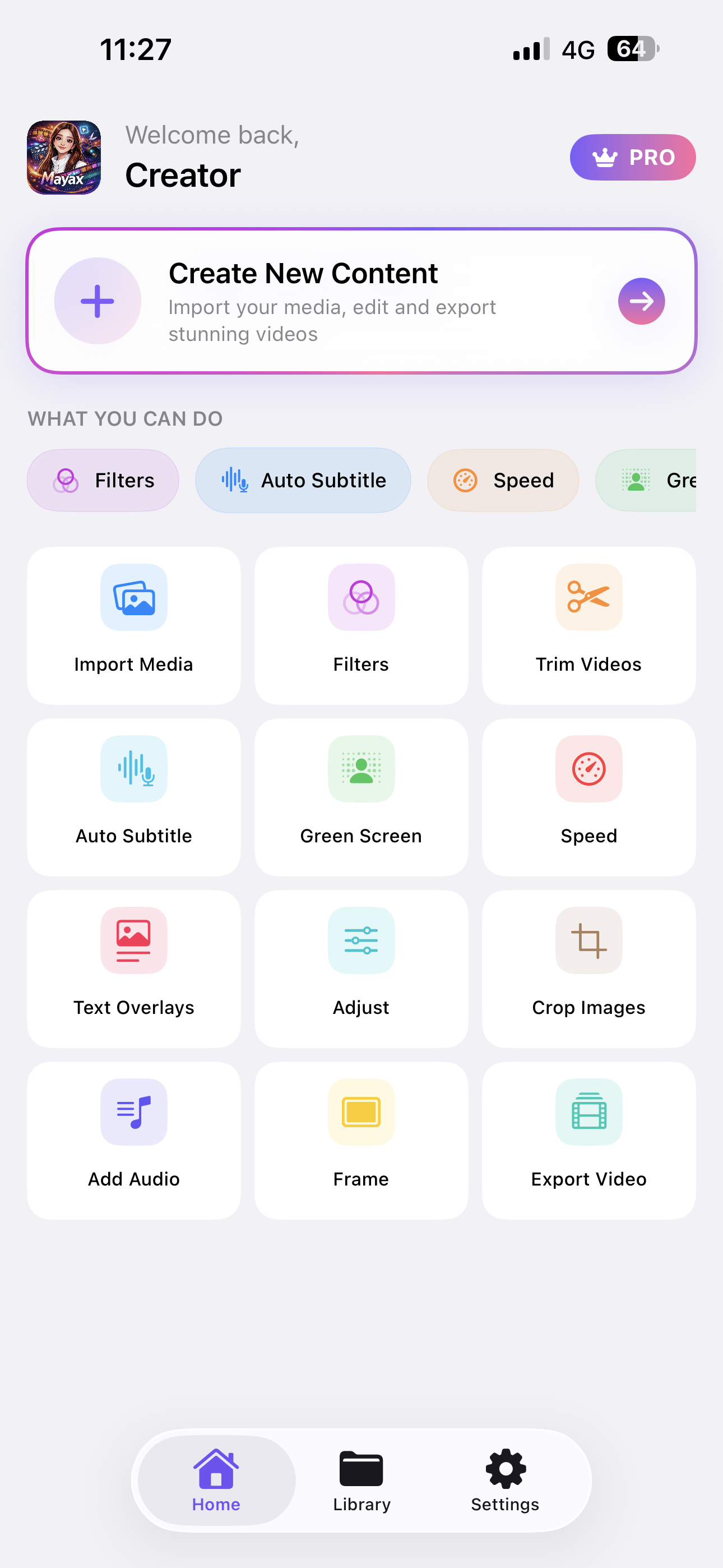This screenshot has width=723, height=1568.
Task: Open the Import Media tile
Action: 133,625
